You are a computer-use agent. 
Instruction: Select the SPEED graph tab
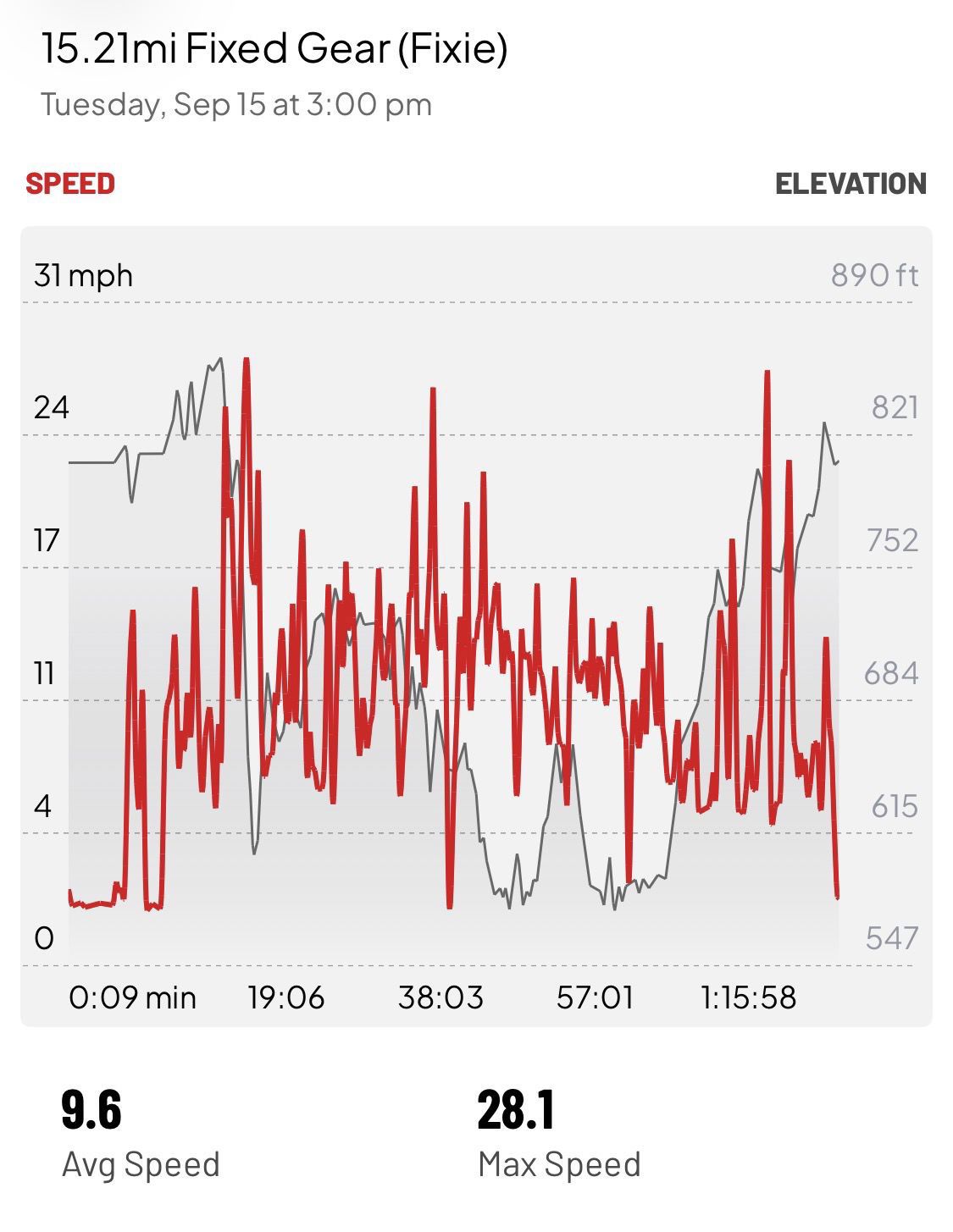coord(70,184)
